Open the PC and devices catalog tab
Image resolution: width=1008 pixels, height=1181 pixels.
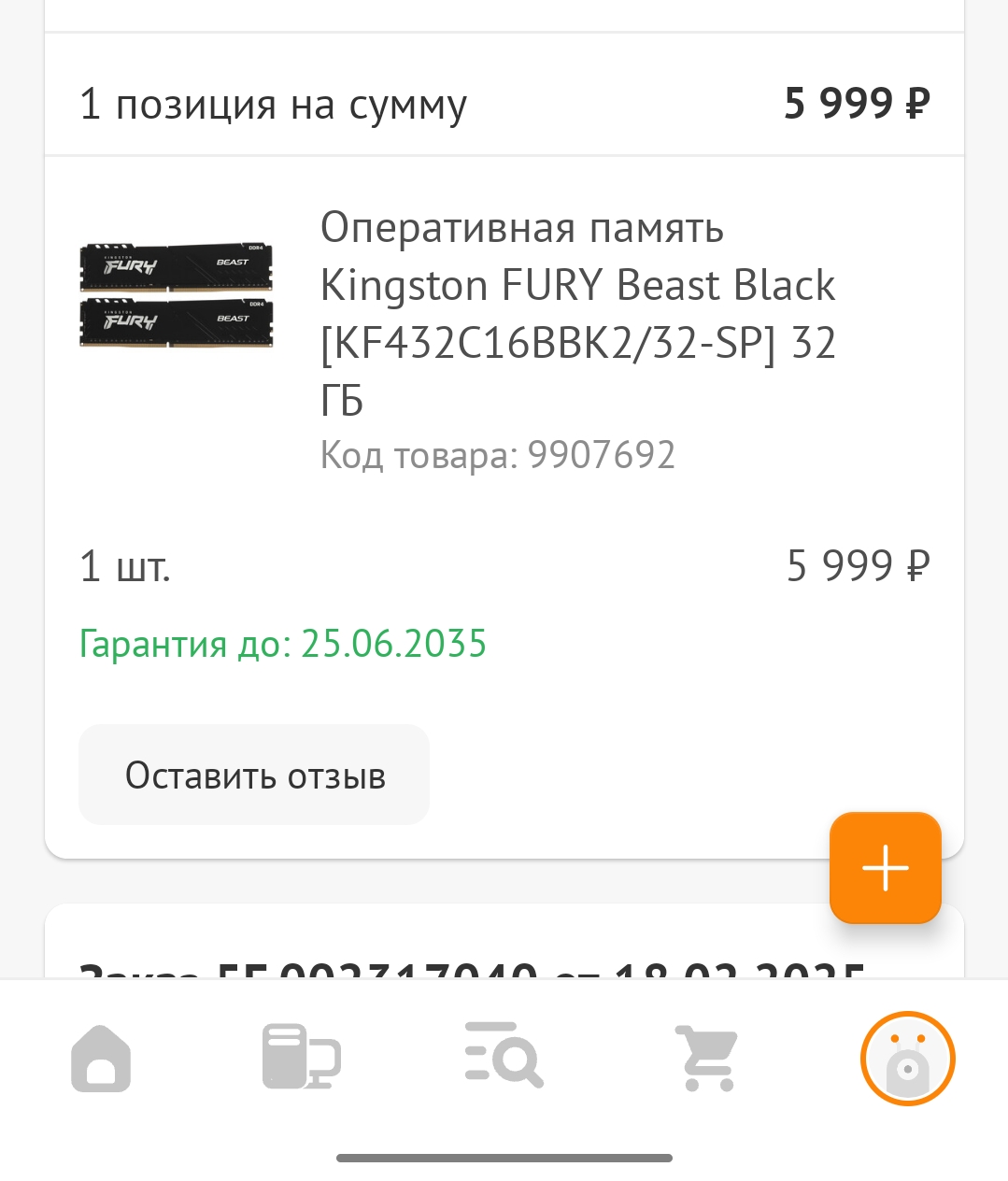[x=301, y=1058]
